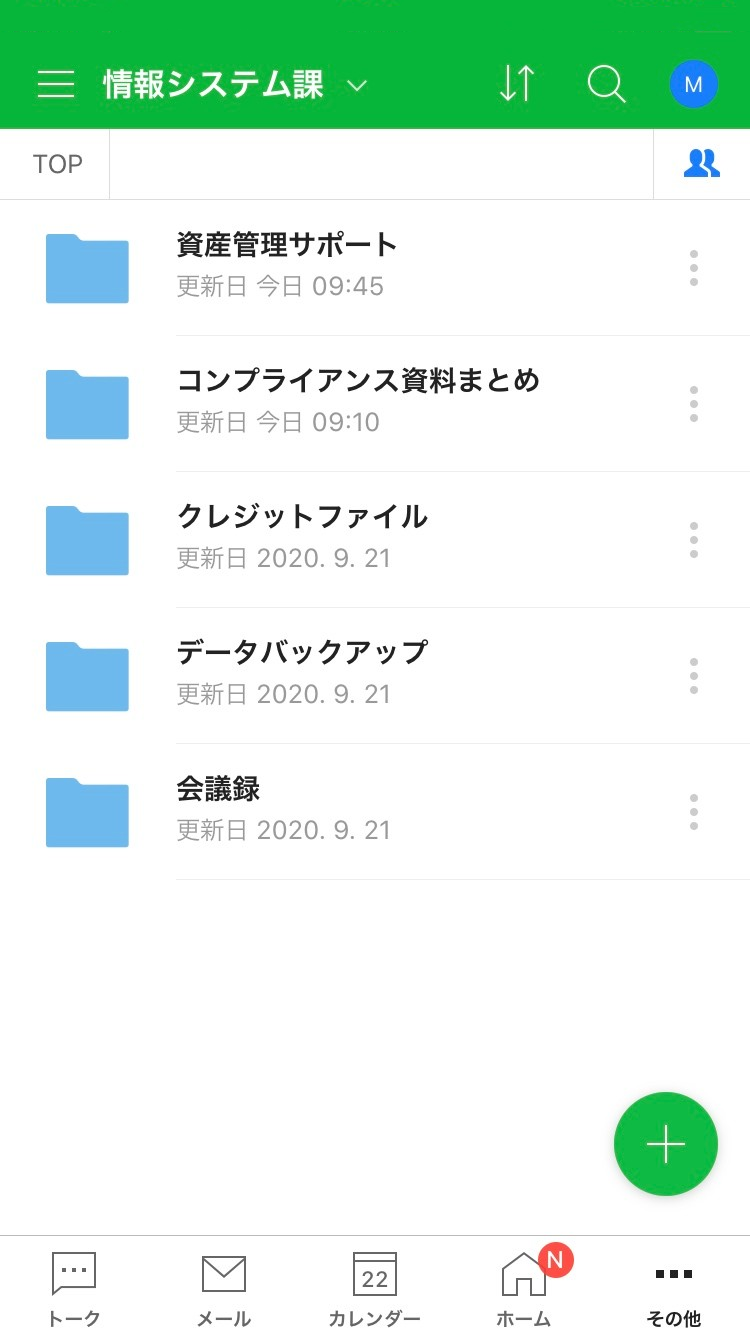Open the hamburger drawer menu

pos(56,84)
